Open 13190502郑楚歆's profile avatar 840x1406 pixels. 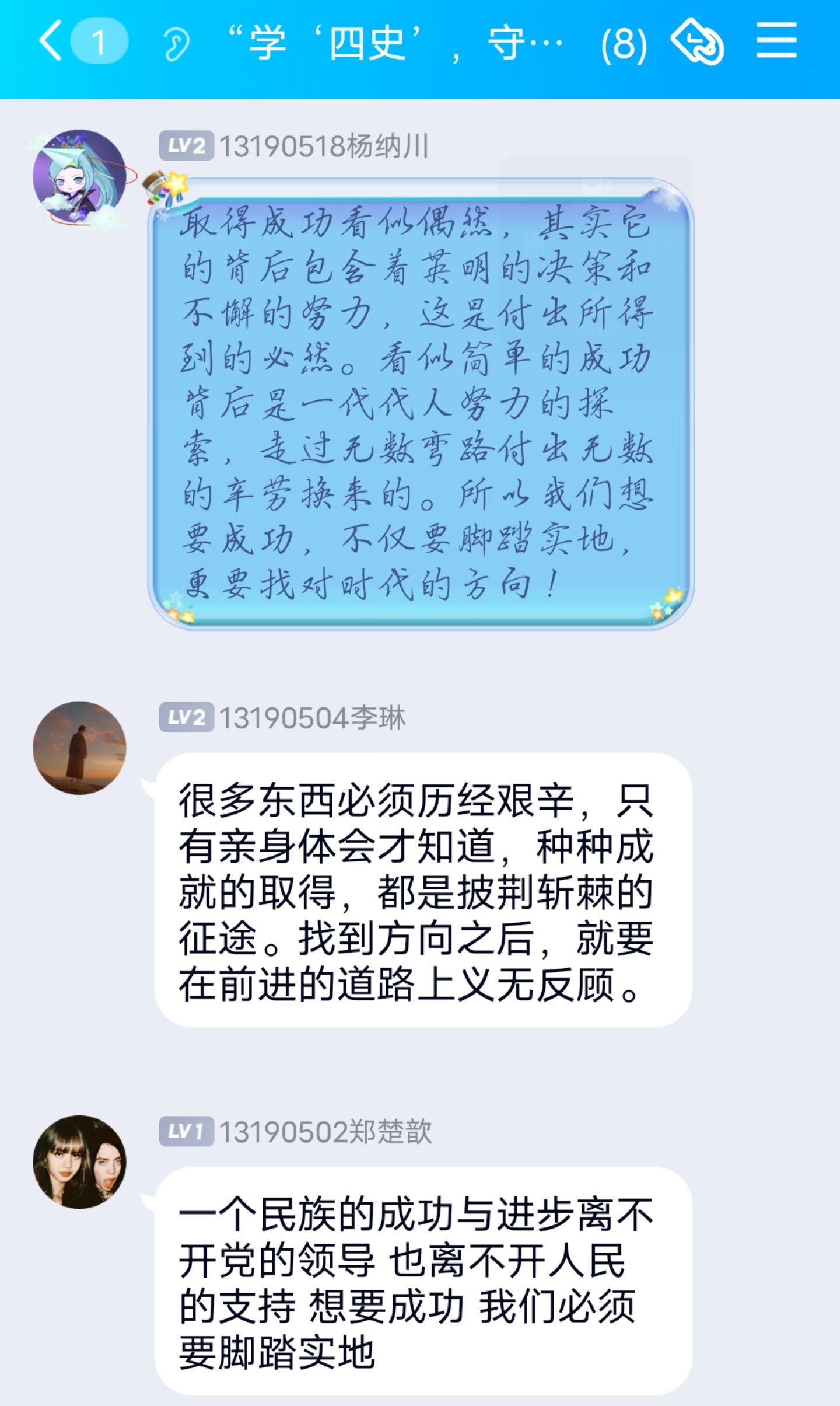coord(79,1161)
